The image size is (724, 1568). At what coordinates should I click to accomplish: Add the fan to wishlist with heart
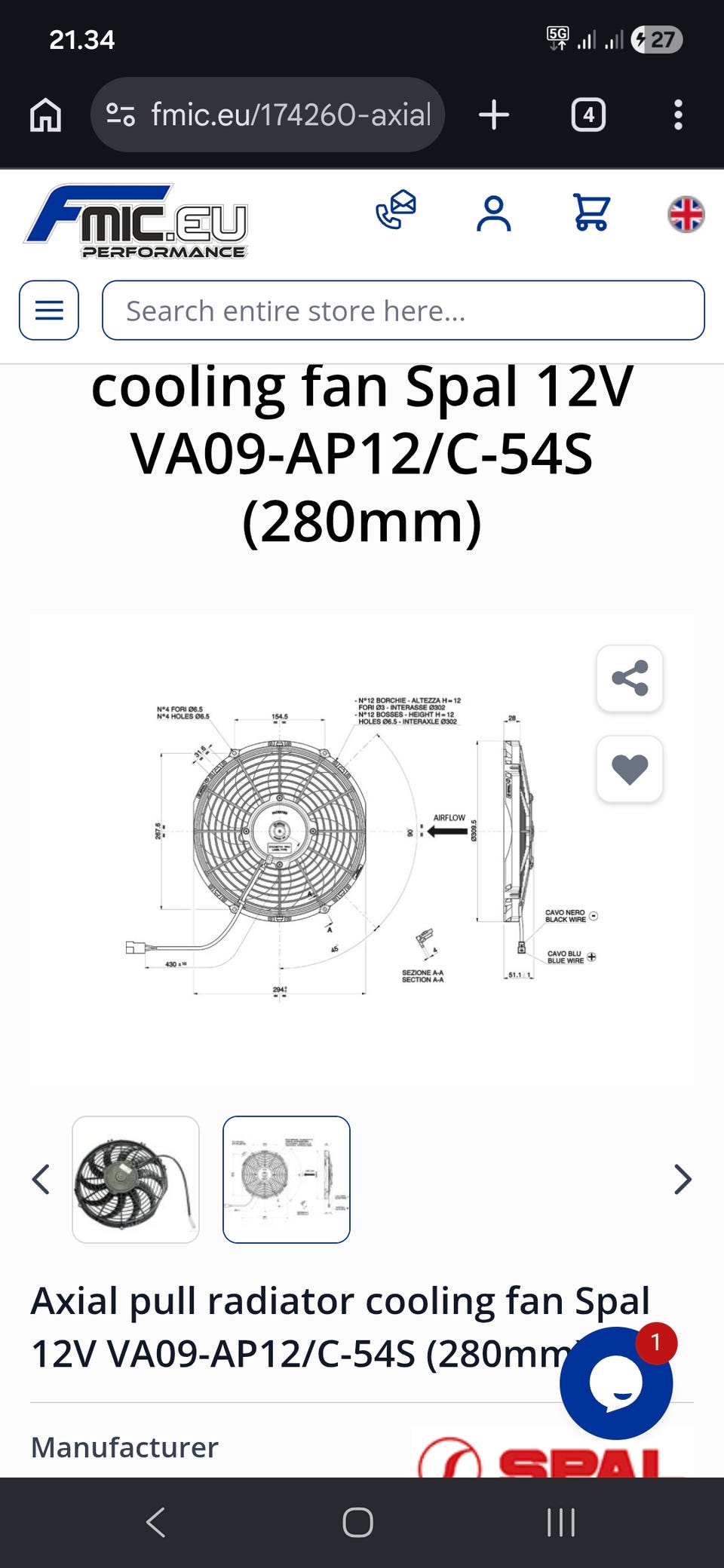coord(630,768)
